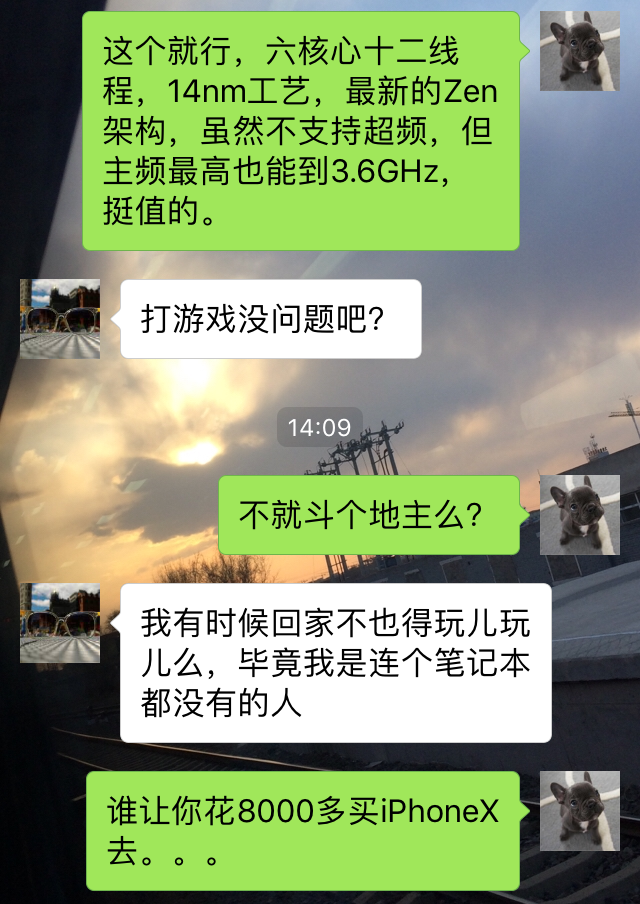Screen dimensions: 640x904
Task: View profile from avatar beside 我有时候回家 message
Action: tap(60, 623)
